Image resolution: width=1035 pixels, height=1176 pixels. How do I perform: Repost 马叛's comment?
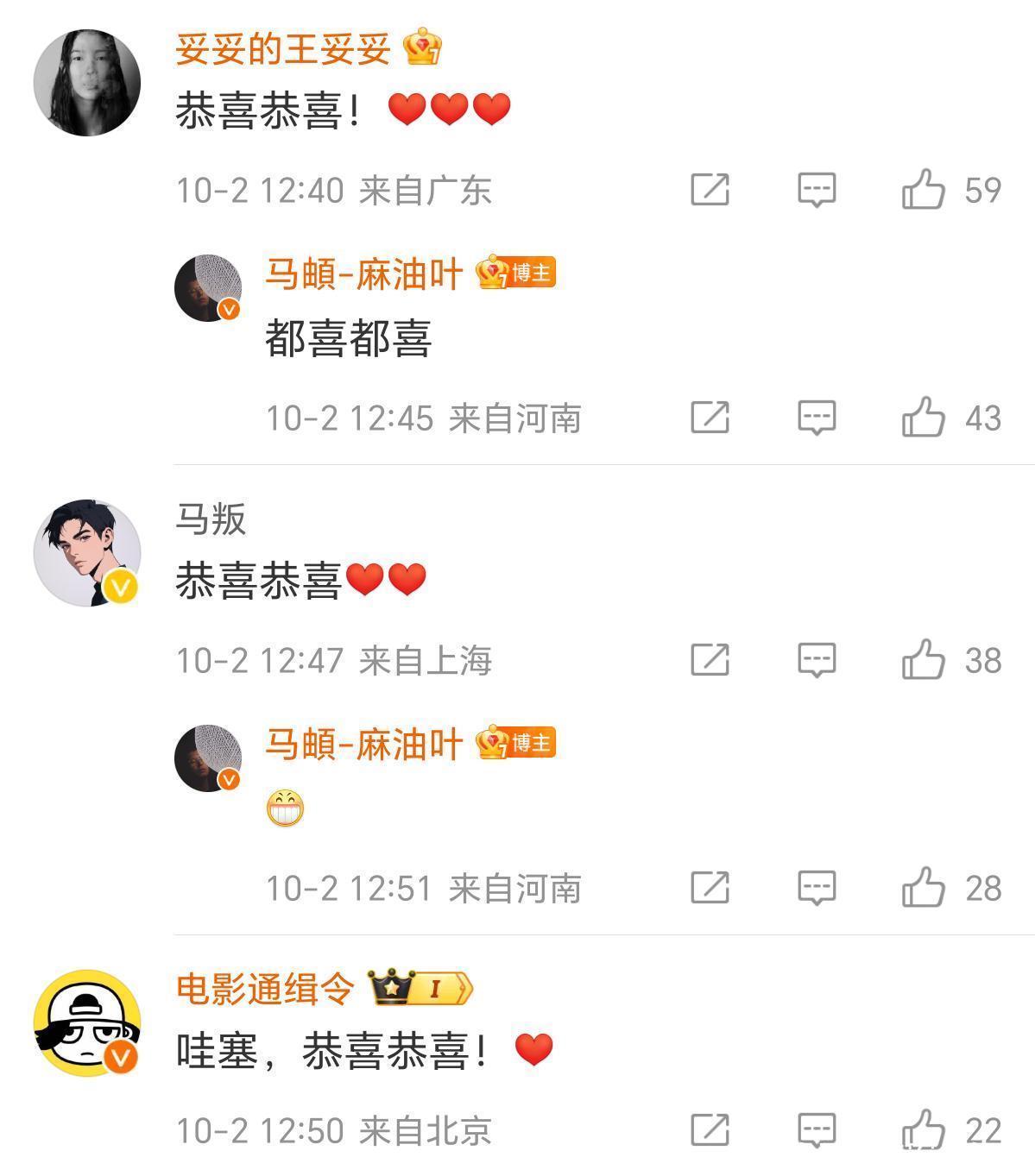(710, 660)
